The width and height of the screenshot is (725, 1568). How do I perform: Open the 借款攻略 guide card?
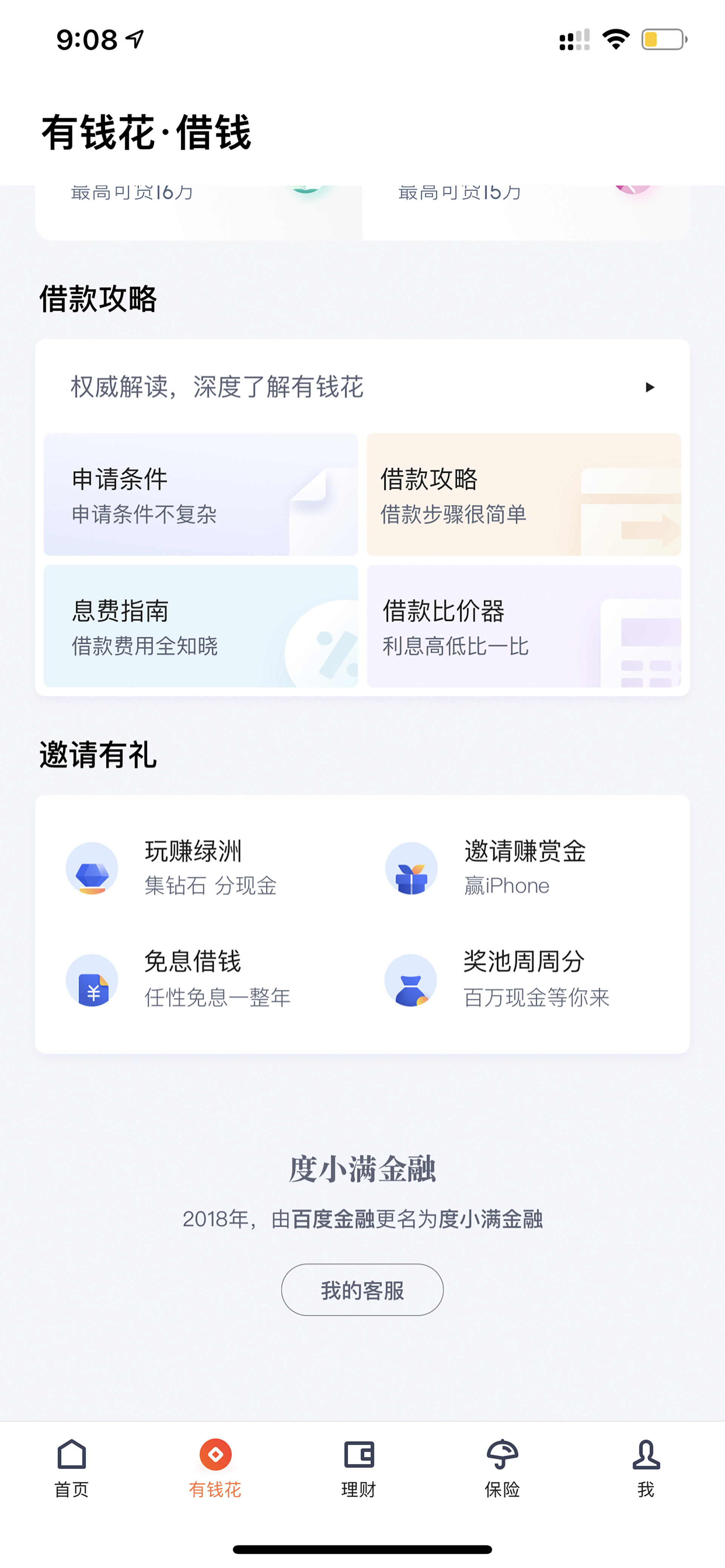click(x=524, y=494)
